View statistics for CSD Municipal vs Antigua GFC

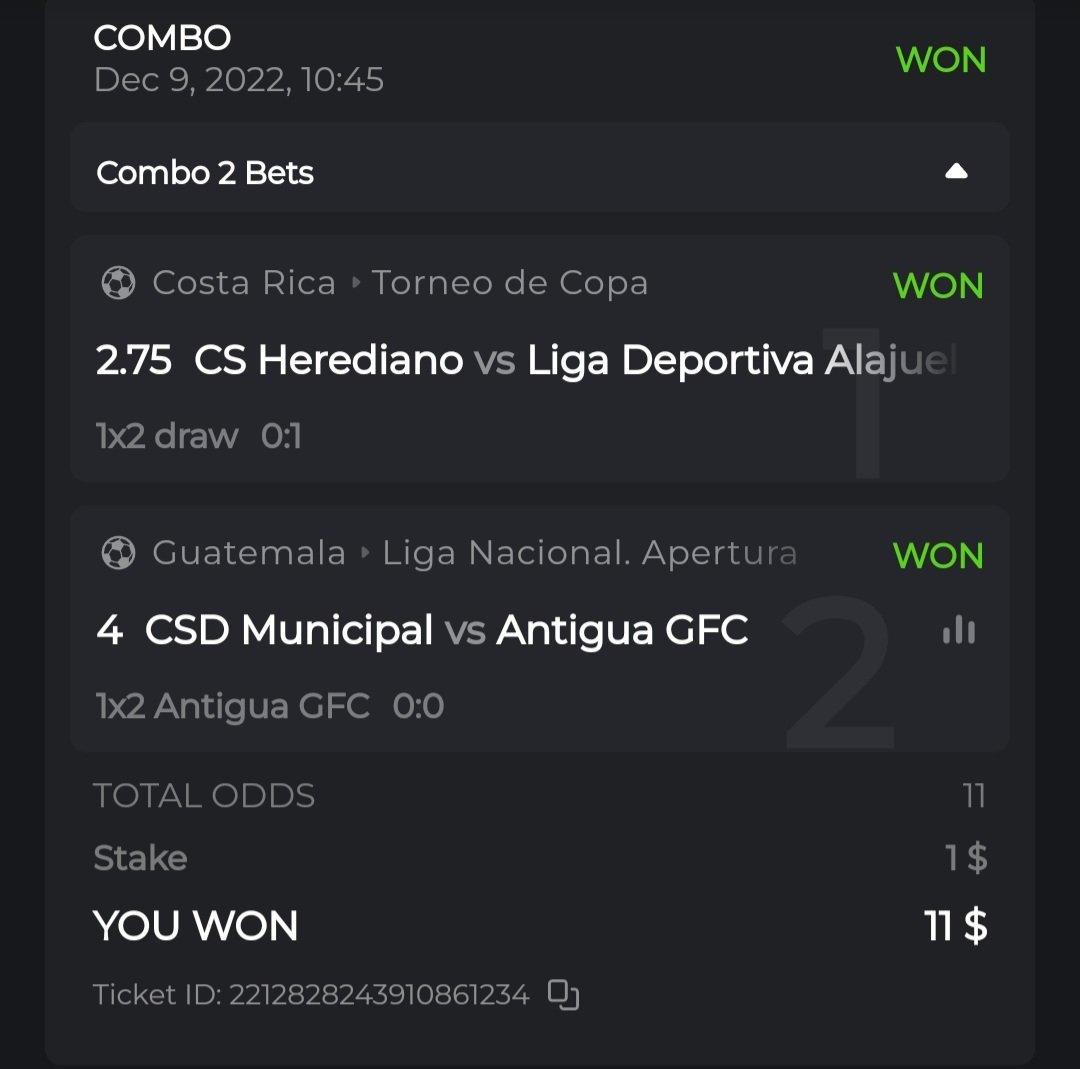pyautogui.click(x=958, y=630)
